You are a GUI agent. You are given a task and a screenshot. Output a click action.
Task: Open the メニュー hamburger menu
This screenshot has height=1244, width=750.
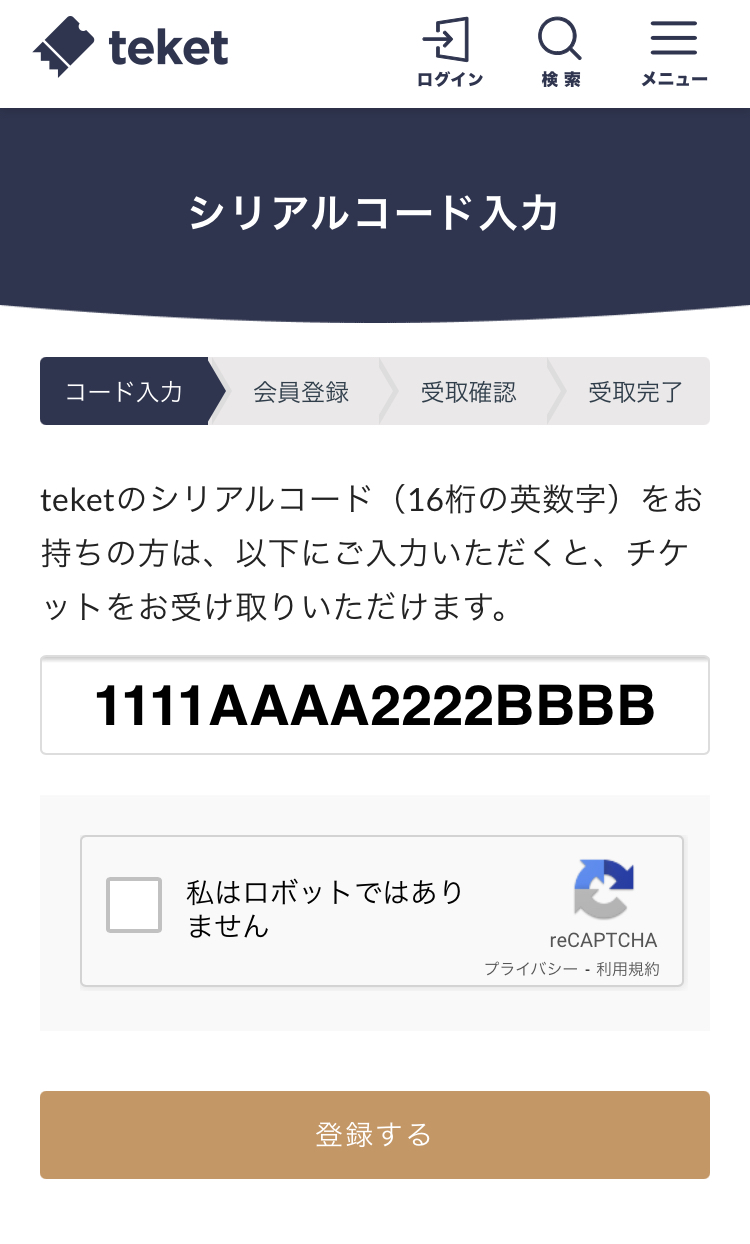click(674, 53)
